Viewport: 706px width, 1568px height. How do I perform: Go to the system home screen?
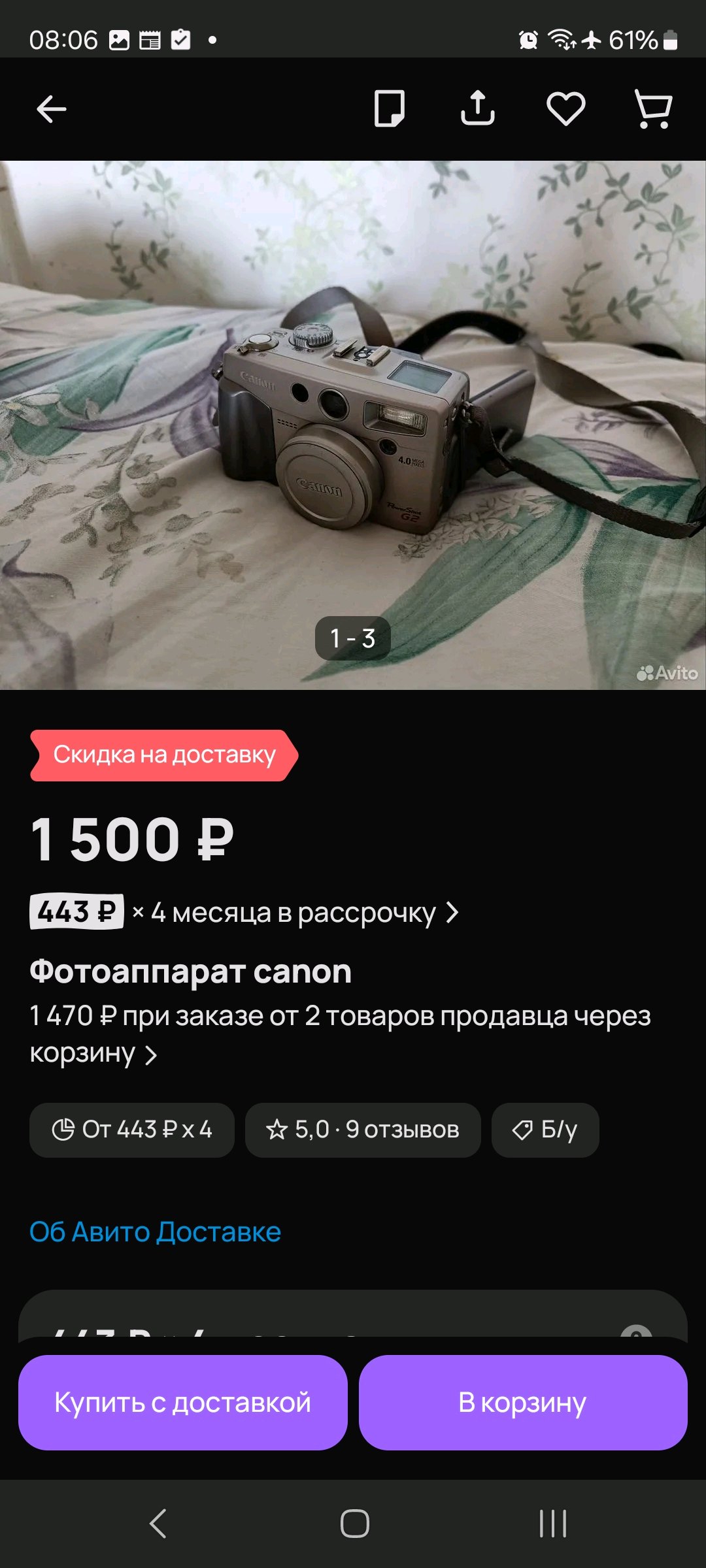[354, 1524]
